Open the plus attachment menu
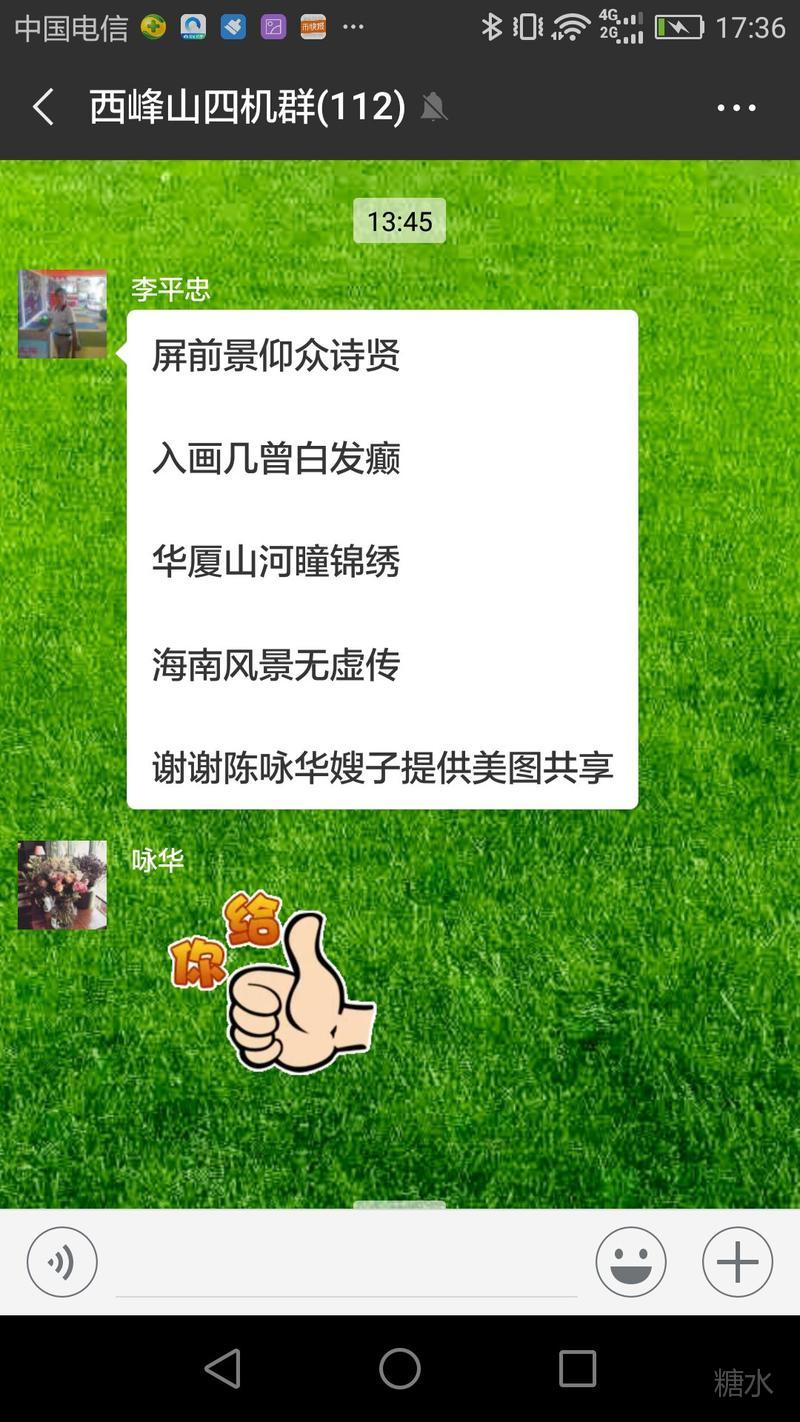 coord(737,1262)
